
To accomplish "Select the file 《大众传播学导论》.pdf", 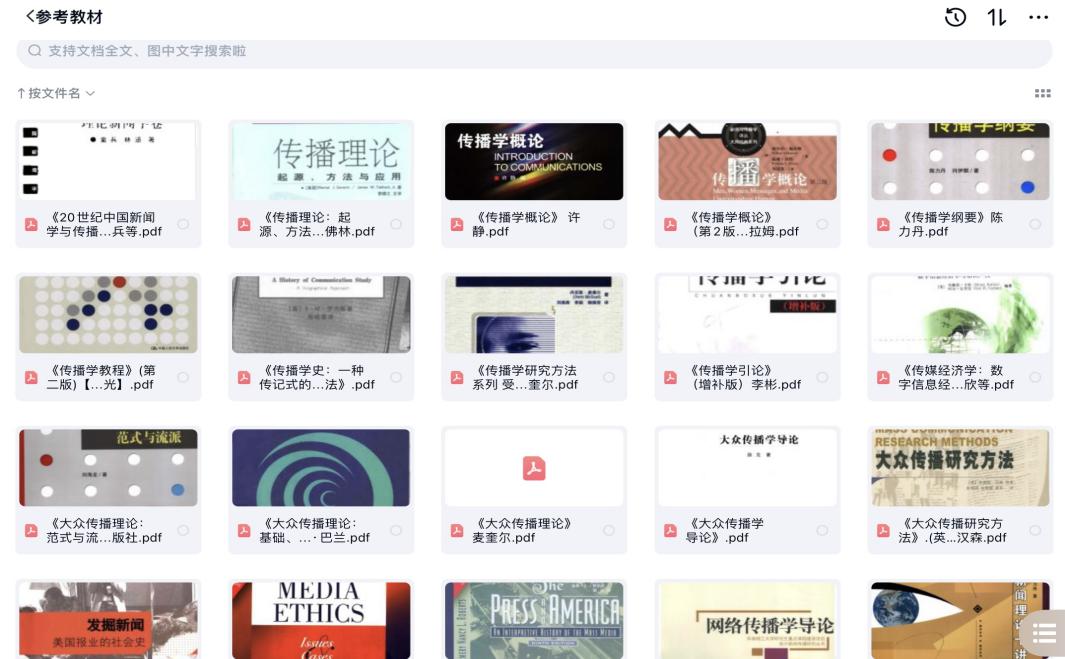I will 822,531.
